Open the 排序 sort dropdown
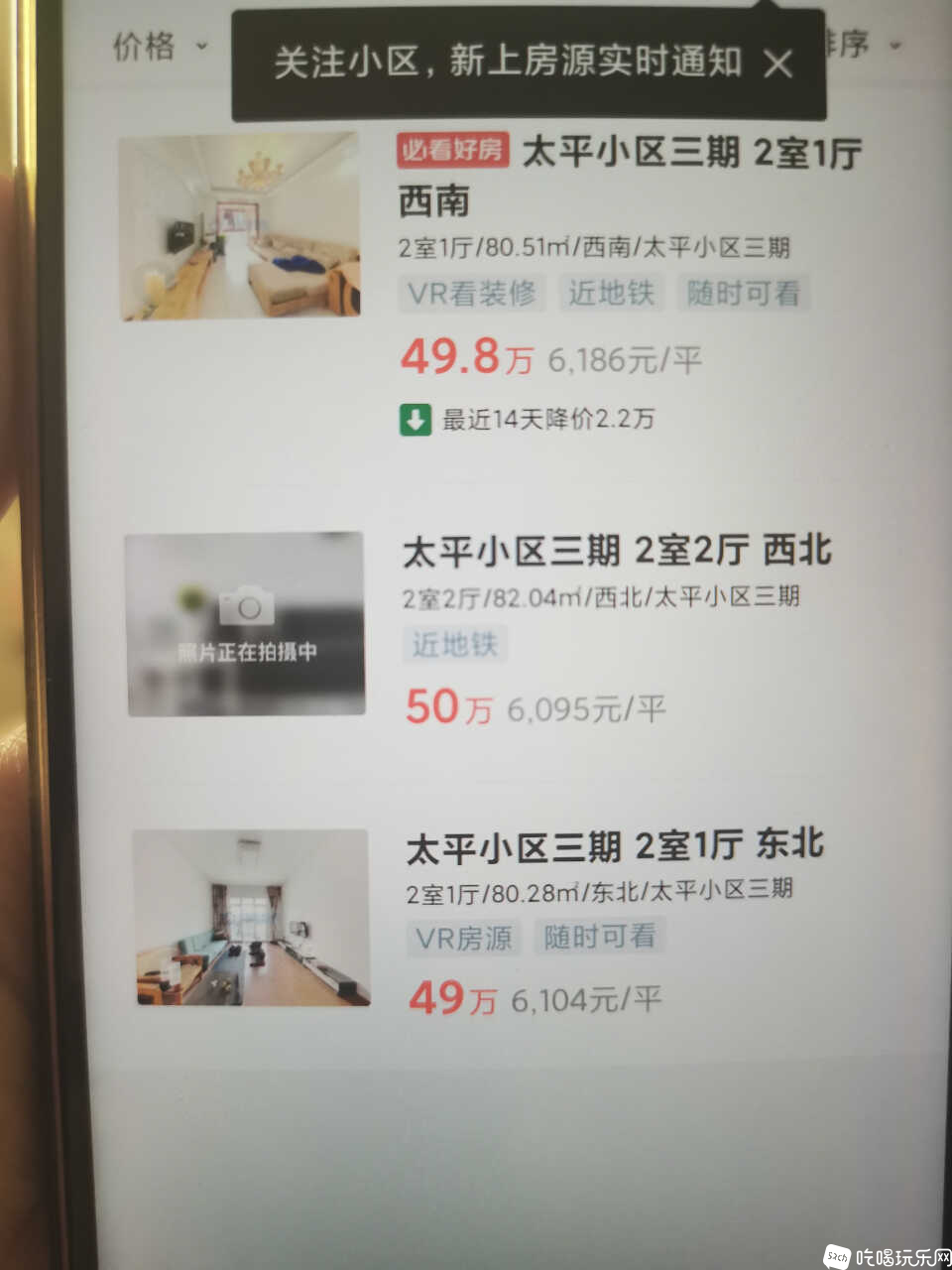Viewport: 952px width, 1270px height. tap(859, 44)
